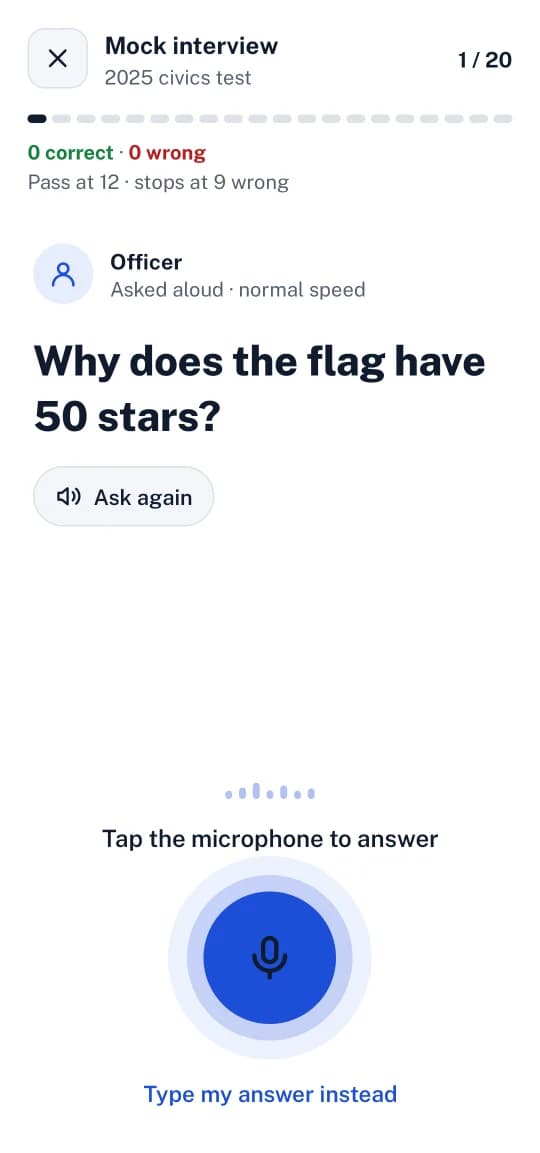
Task: Choose Type my answer instead
Action: click(x=270, y=1093)
